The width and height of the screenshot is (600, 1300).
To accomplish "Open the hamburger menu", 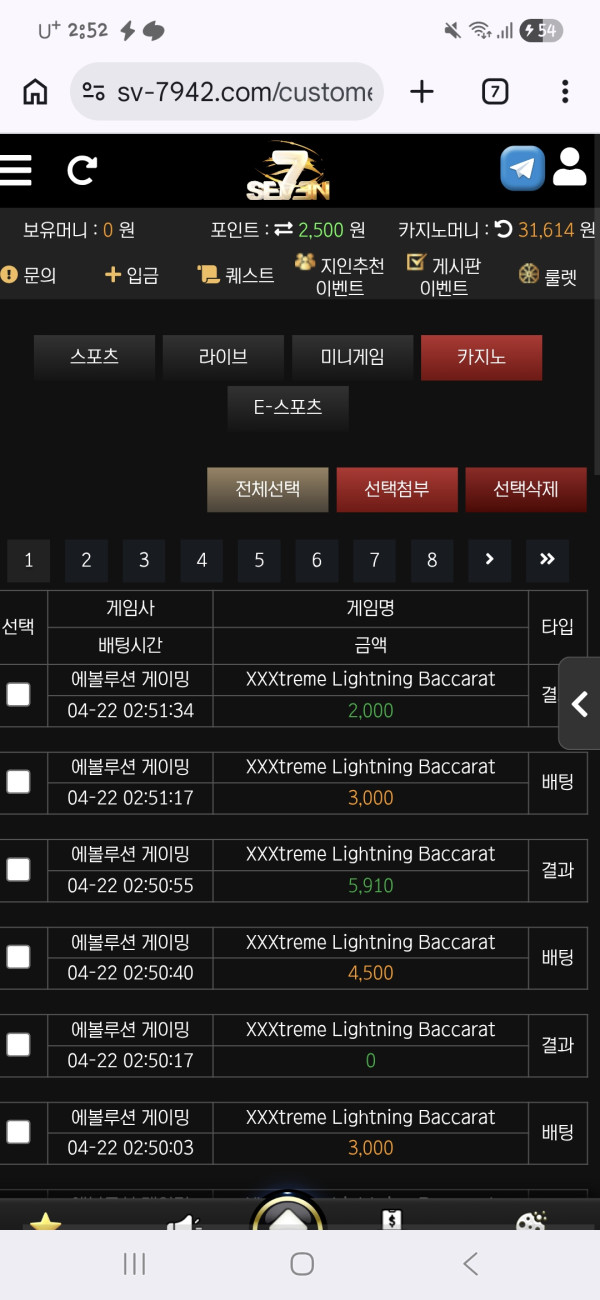I will (x=15, y=170).
